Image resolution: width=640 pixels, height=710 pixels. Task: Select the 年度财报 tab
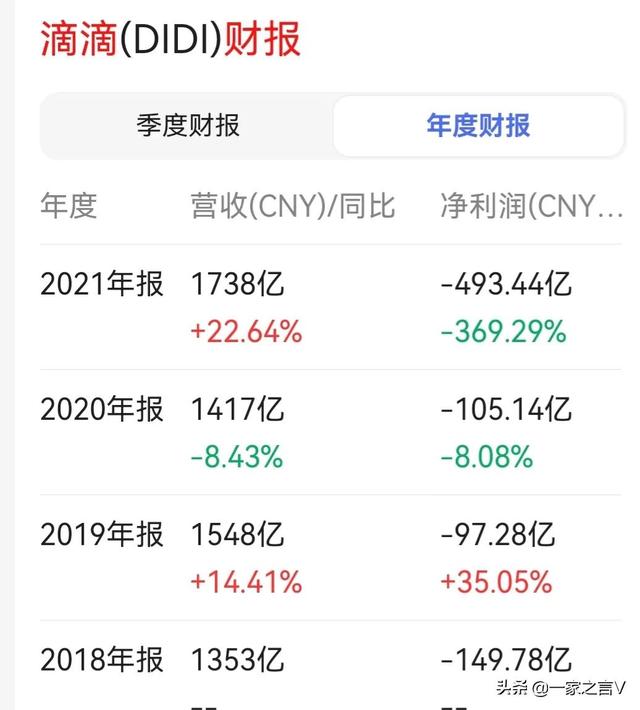[478, 126]
